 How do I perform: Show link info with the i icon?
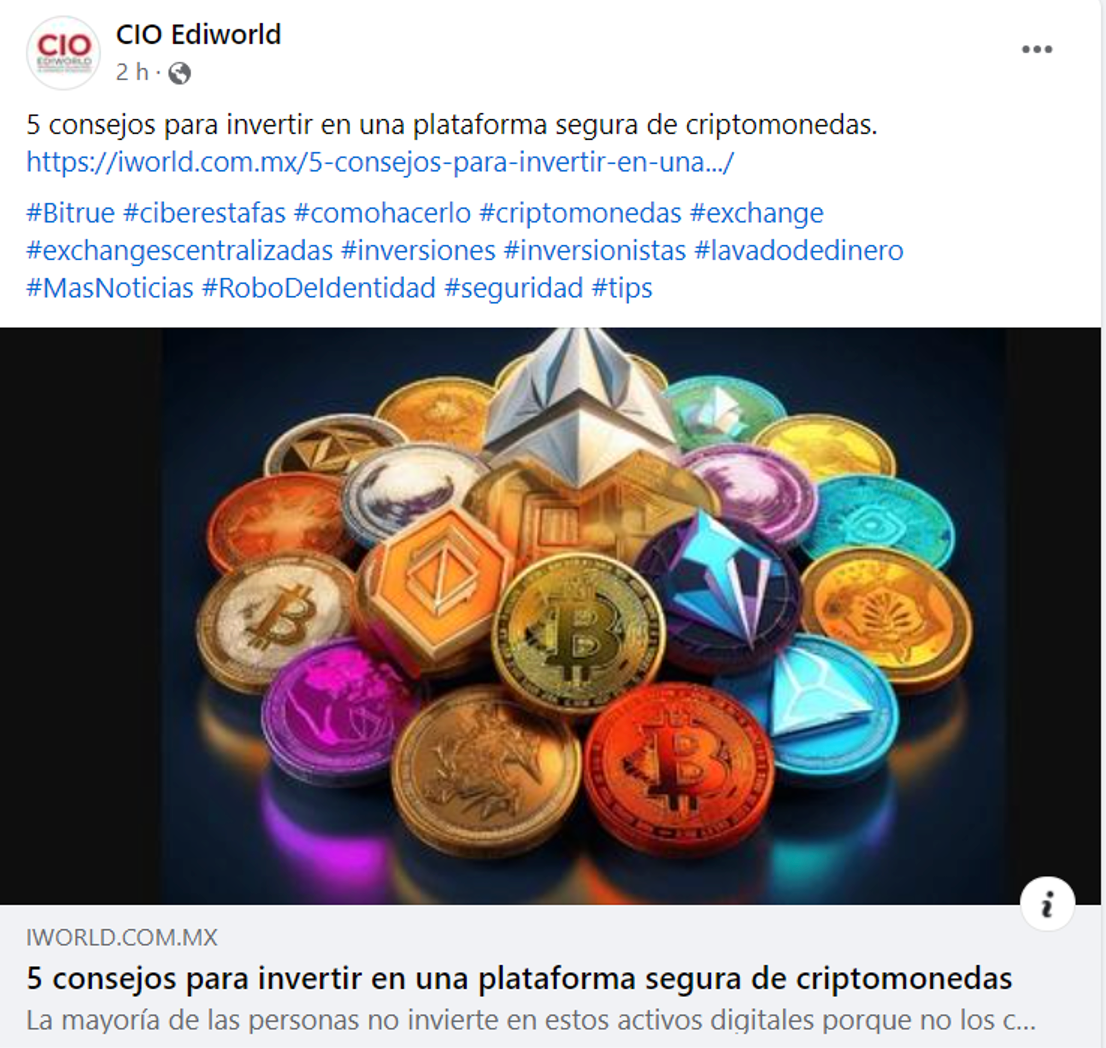coord(1047,904)
